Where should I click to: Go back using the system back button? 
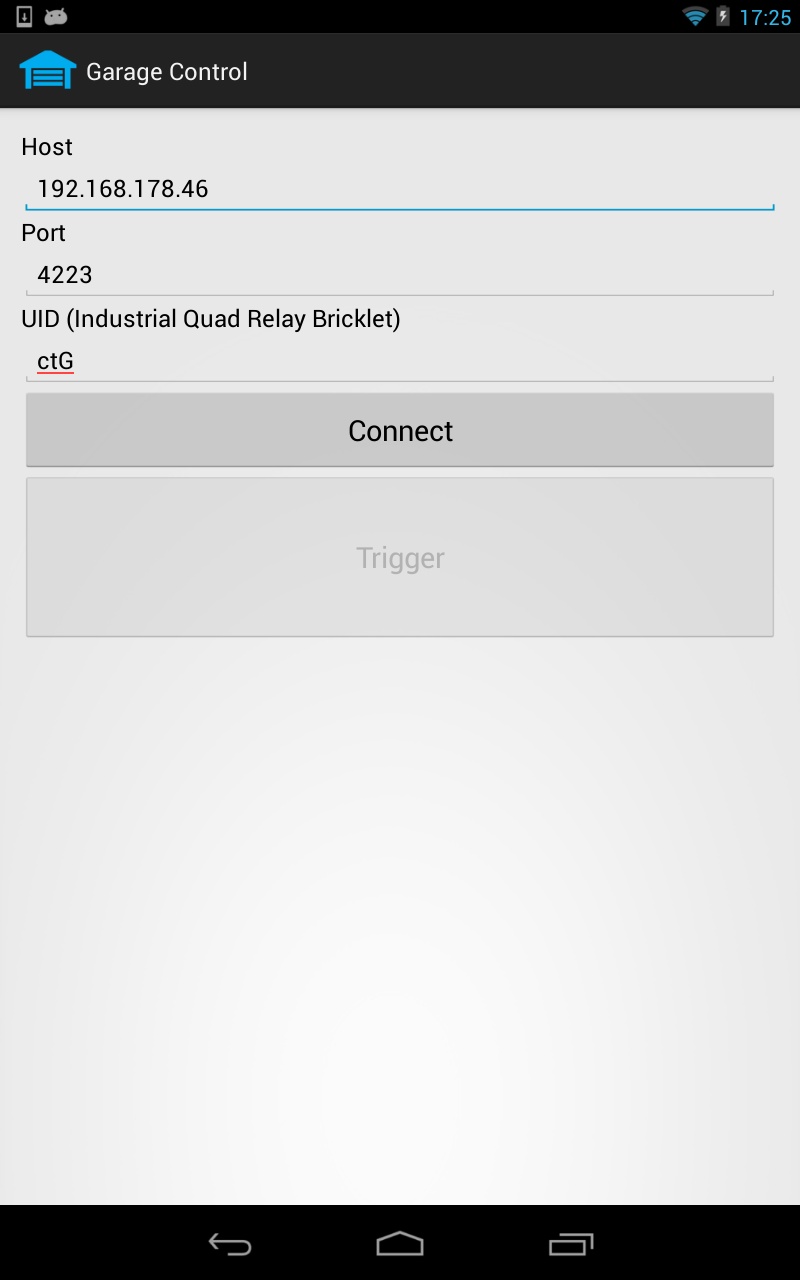tap(230, 1243)
